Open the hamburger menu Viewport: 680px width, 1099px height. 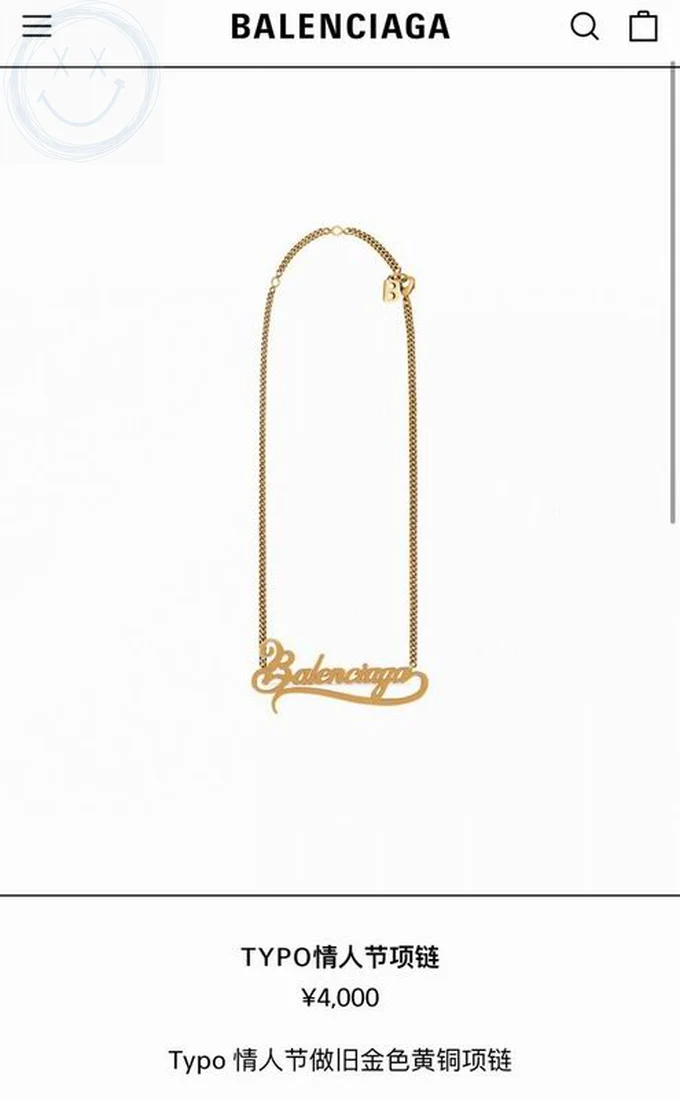[37, 26]
